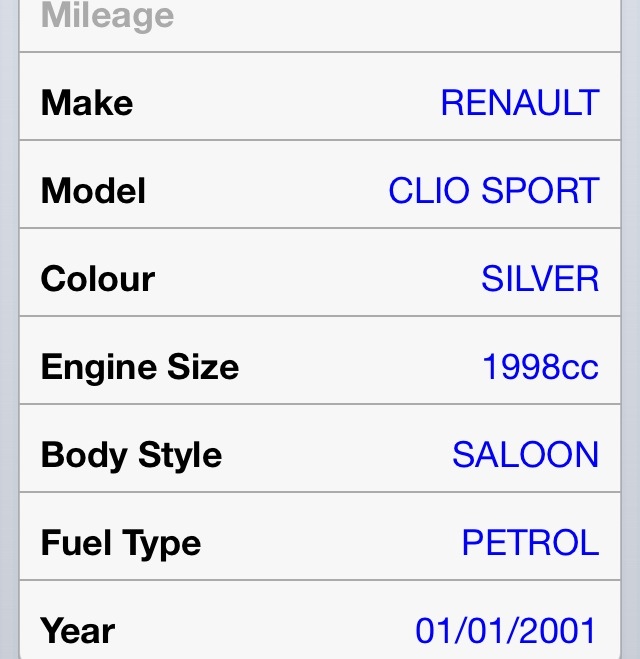640x659 pixels.
Task: Change the Colour value SILVER
Action: pos(539,279)
